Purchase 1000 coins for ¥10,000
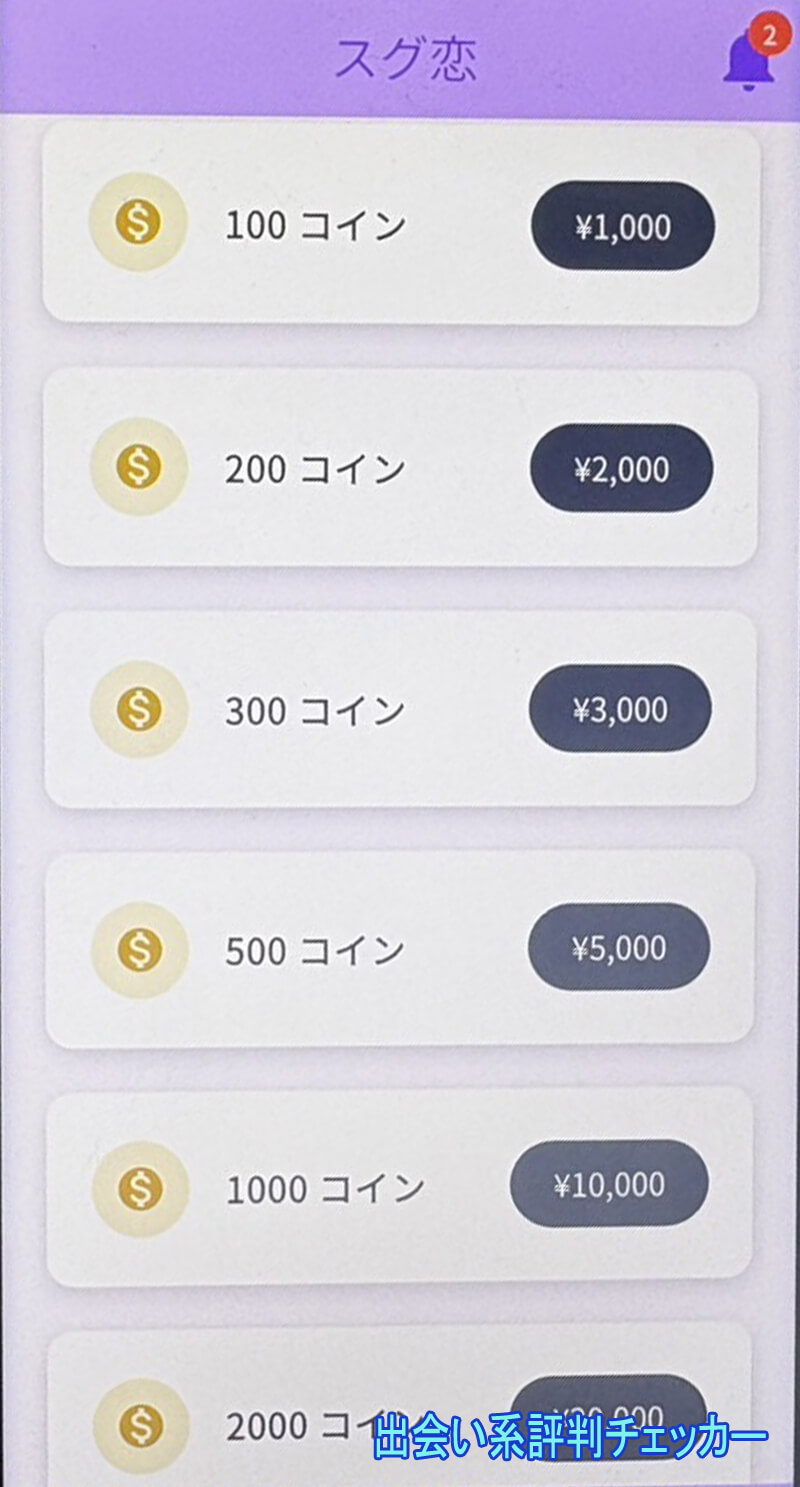800x1487 pixels. (x=613, y=1185)
